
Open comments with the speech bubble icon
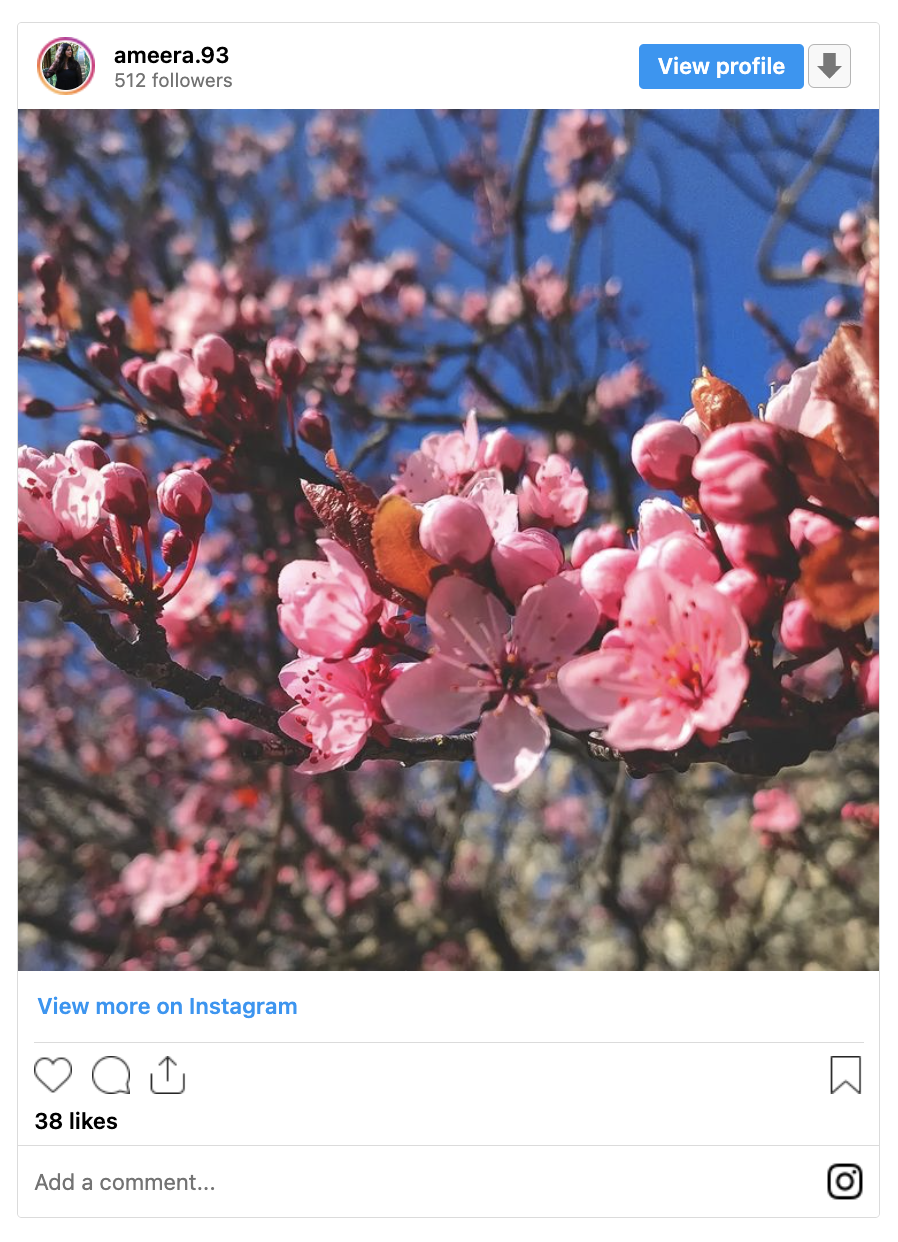(111, 1075)
